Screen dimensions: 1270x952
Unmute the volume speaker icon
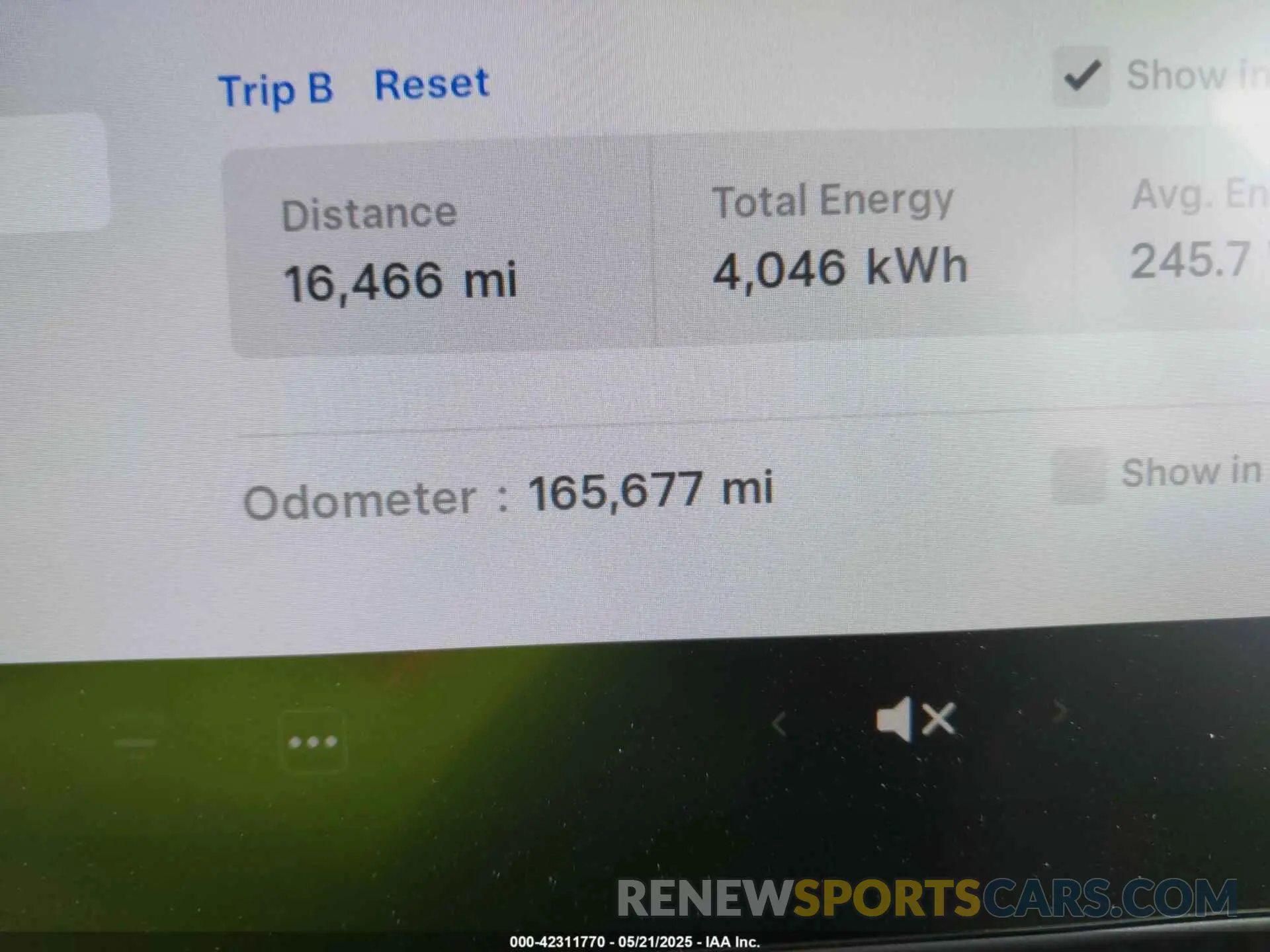(x=915, y=719)
